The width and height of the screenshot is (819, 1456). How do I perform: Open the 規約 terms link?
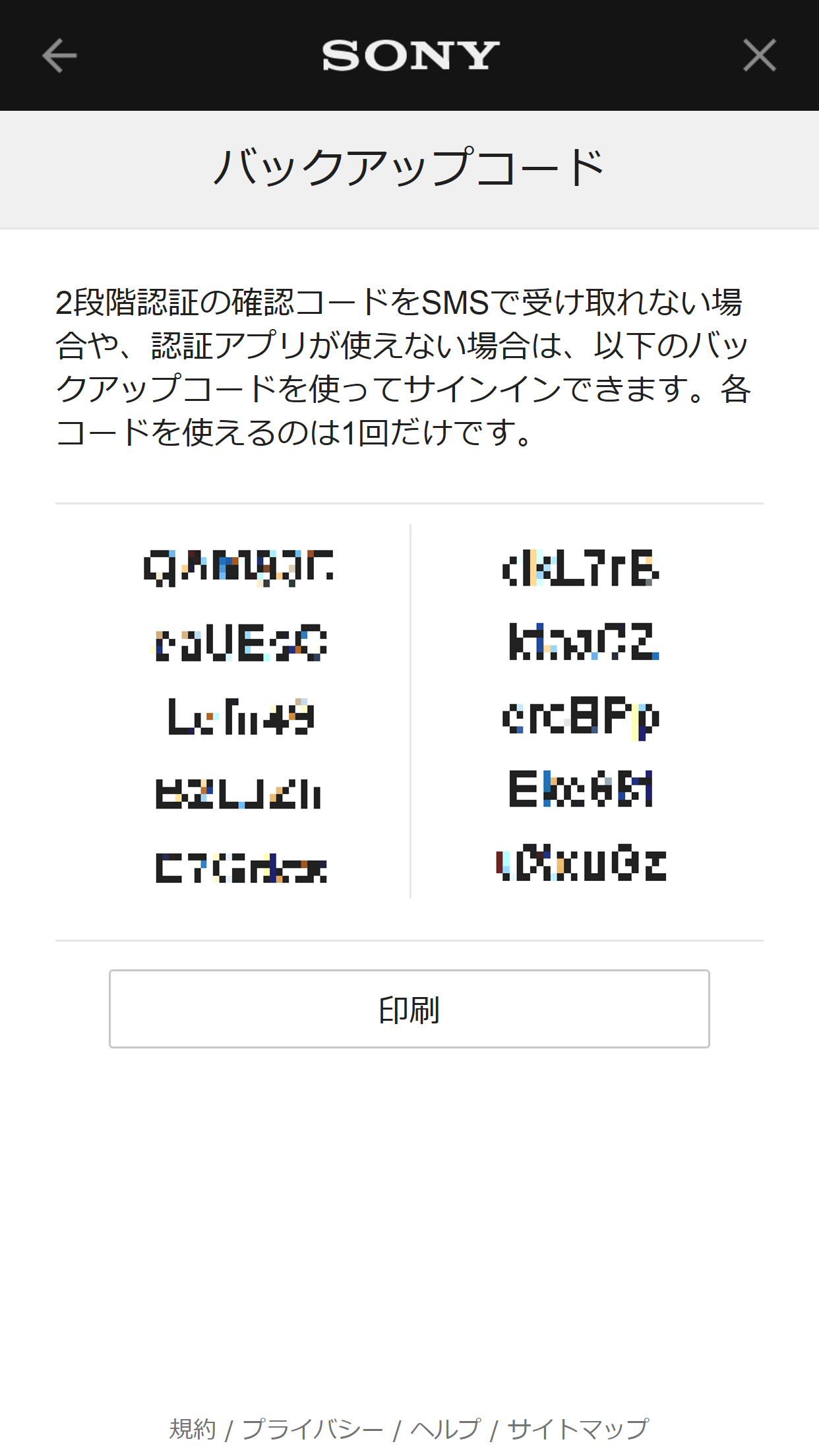pyautogui.click(x=193, y=1429)
